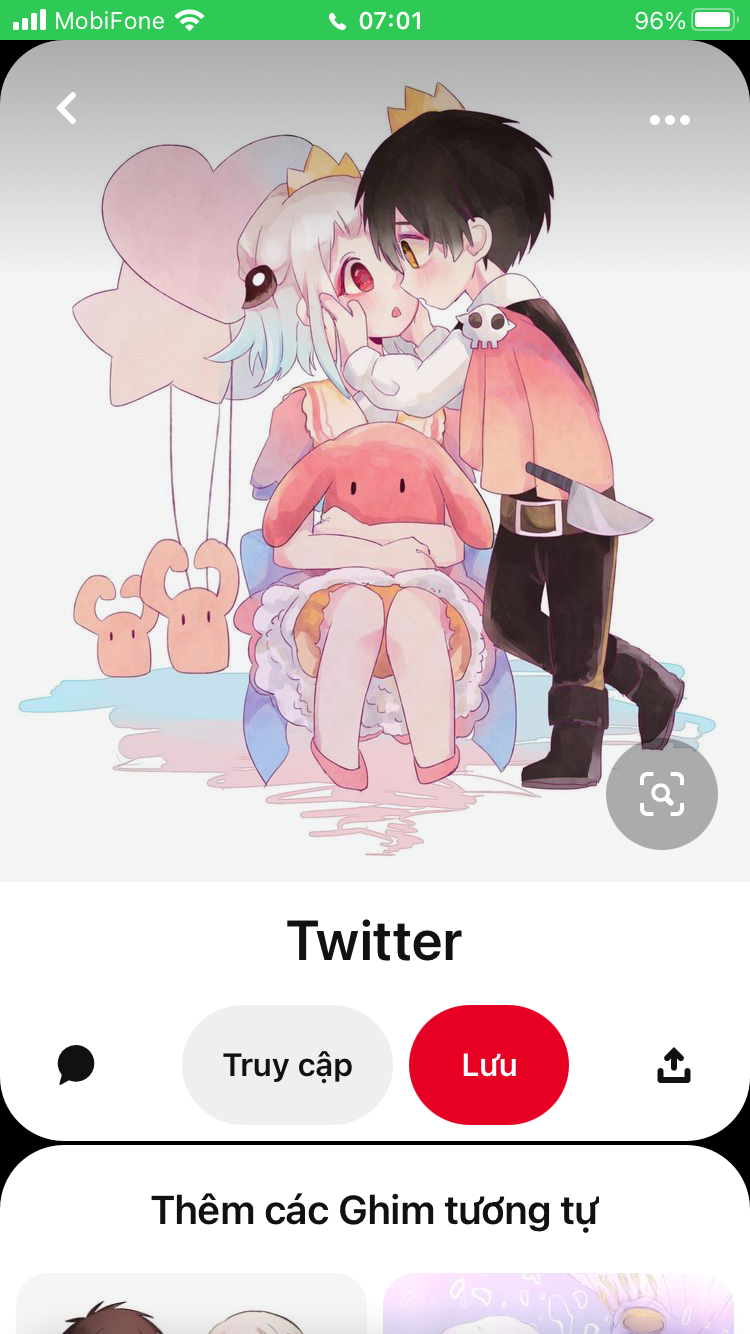Share this pin via the share icon
The width and height of the screenshot is (750, 1334).
point(674,1065)
